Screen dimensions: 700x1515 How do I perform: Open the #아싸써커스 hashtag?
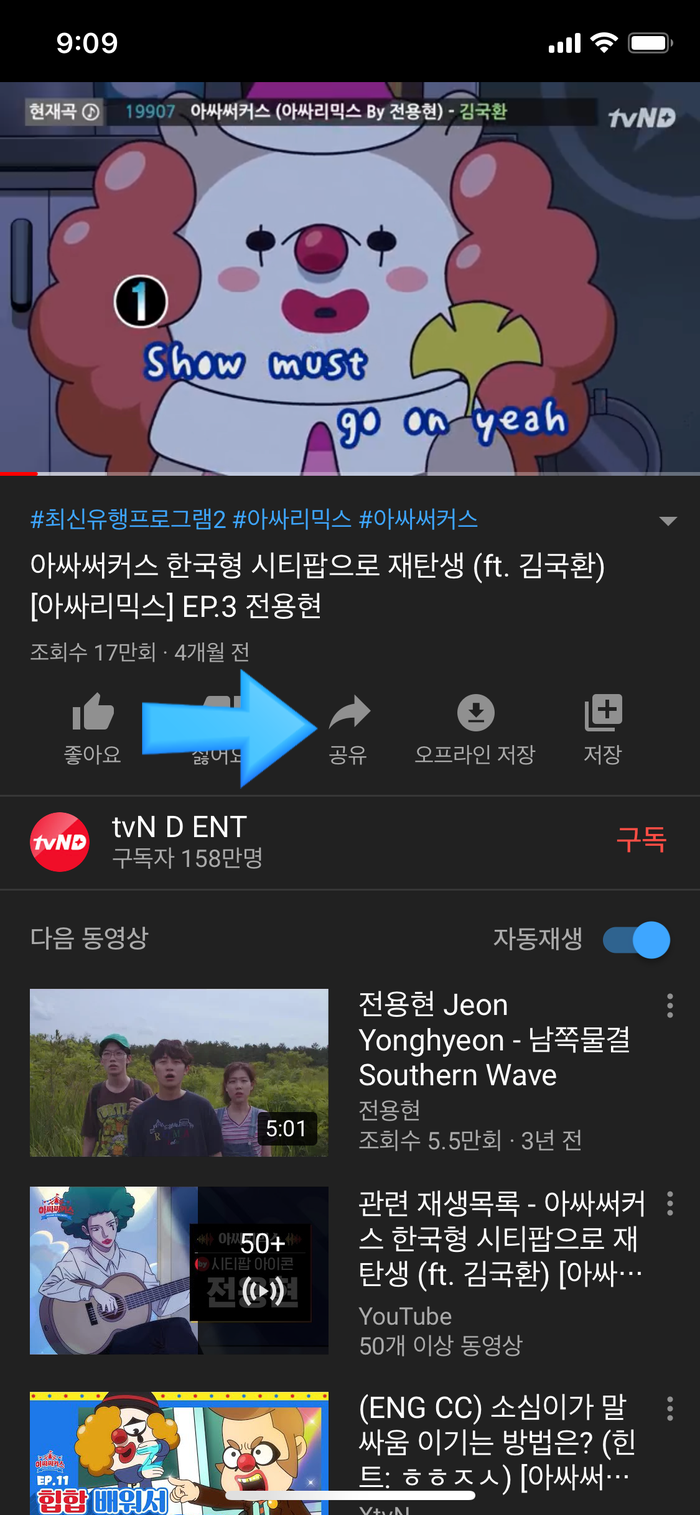pos(418,519)
